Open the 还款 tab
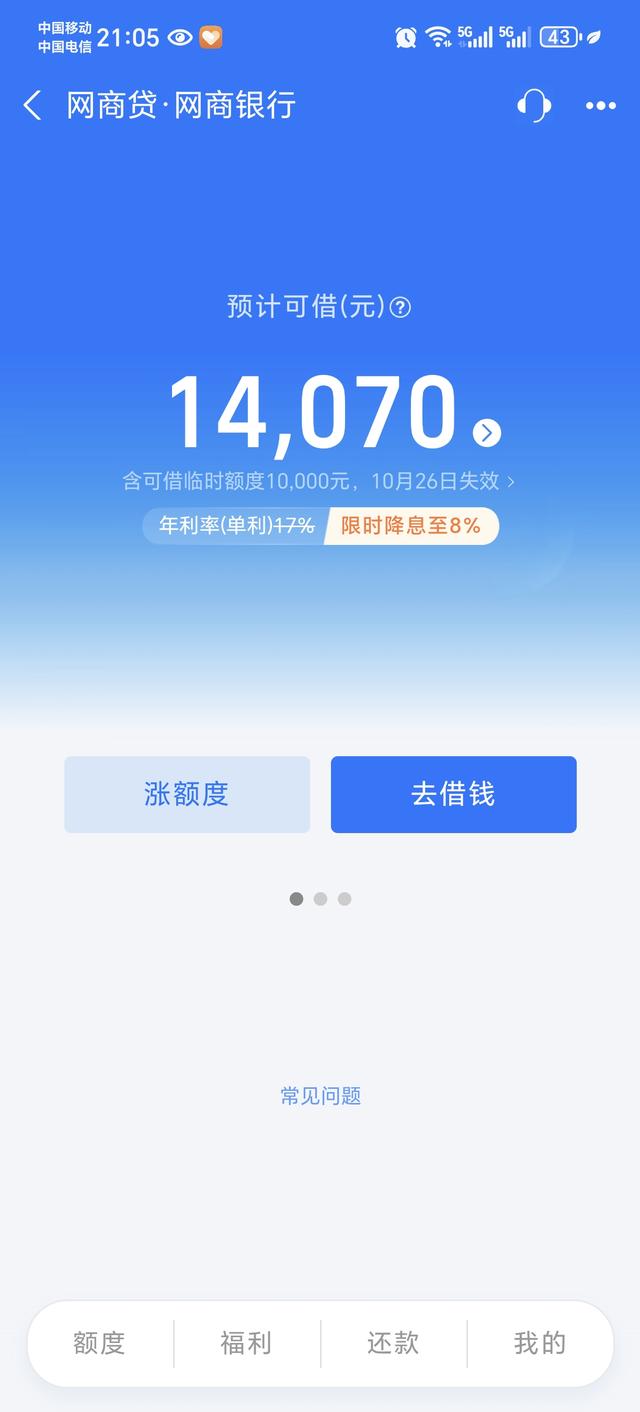Image resolution: width=640 pixels, height=1412 pixels. click(x=393, y=1343)
